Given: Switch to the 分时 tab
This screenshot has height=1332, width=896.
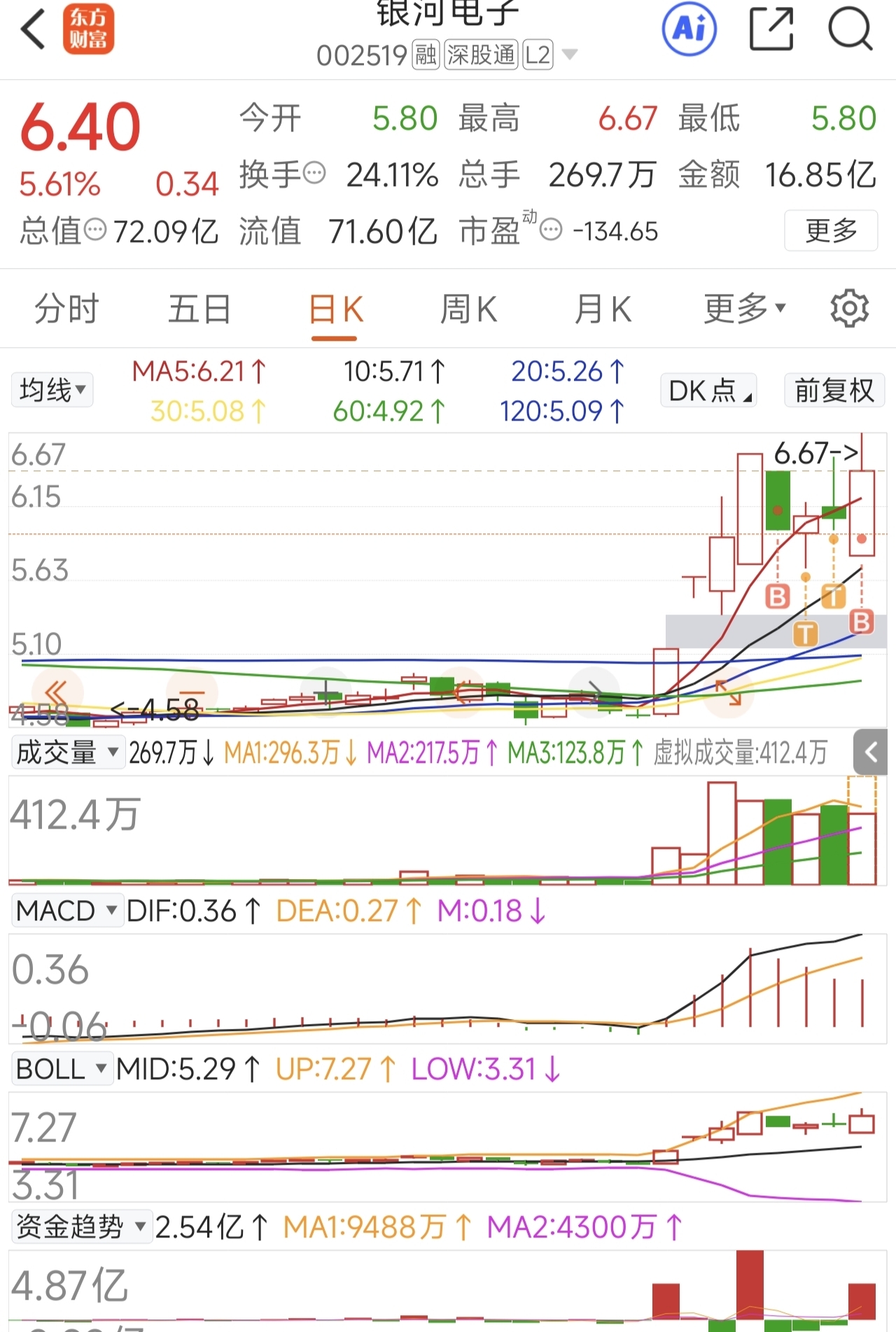Looking at the screenshot, I should click(x=66, y=309).
